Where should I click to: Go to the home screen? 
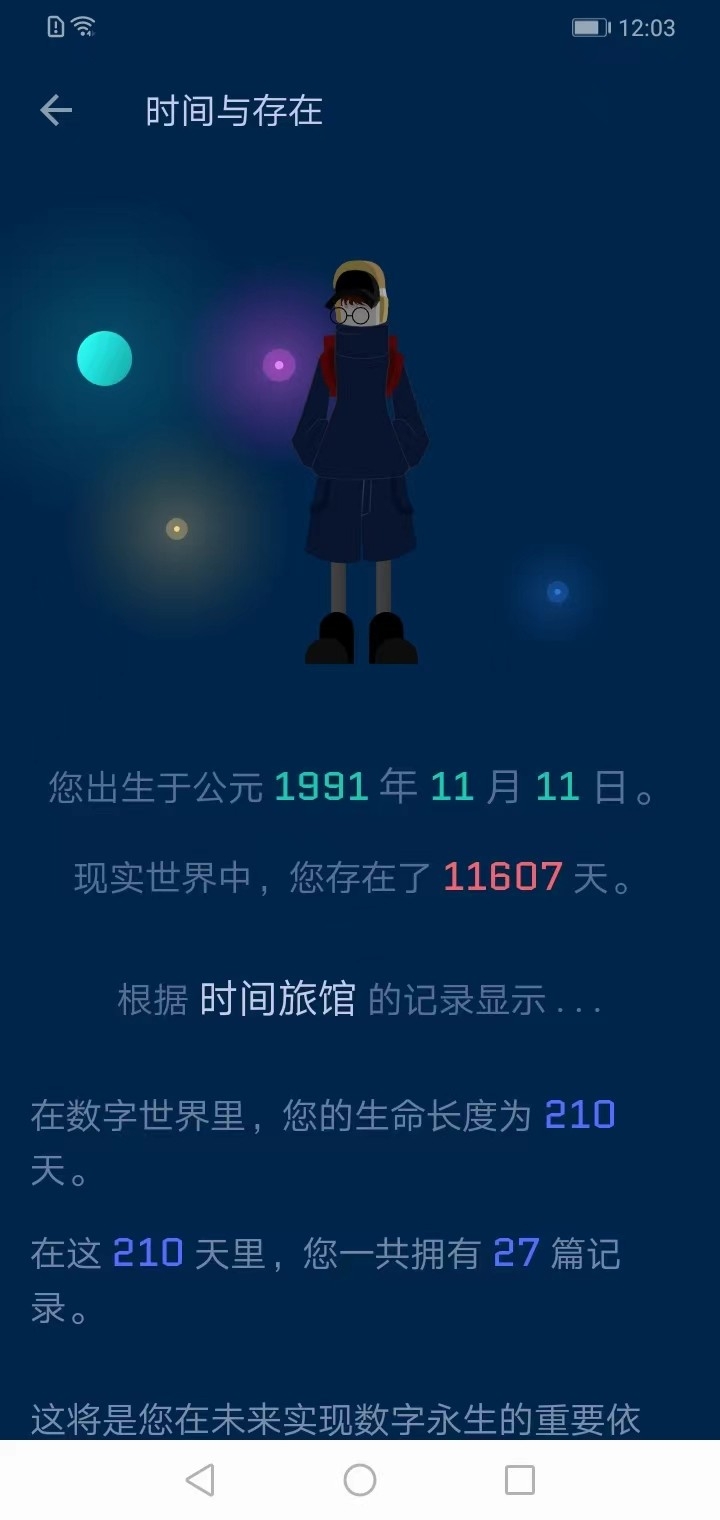click(360, 1479)
